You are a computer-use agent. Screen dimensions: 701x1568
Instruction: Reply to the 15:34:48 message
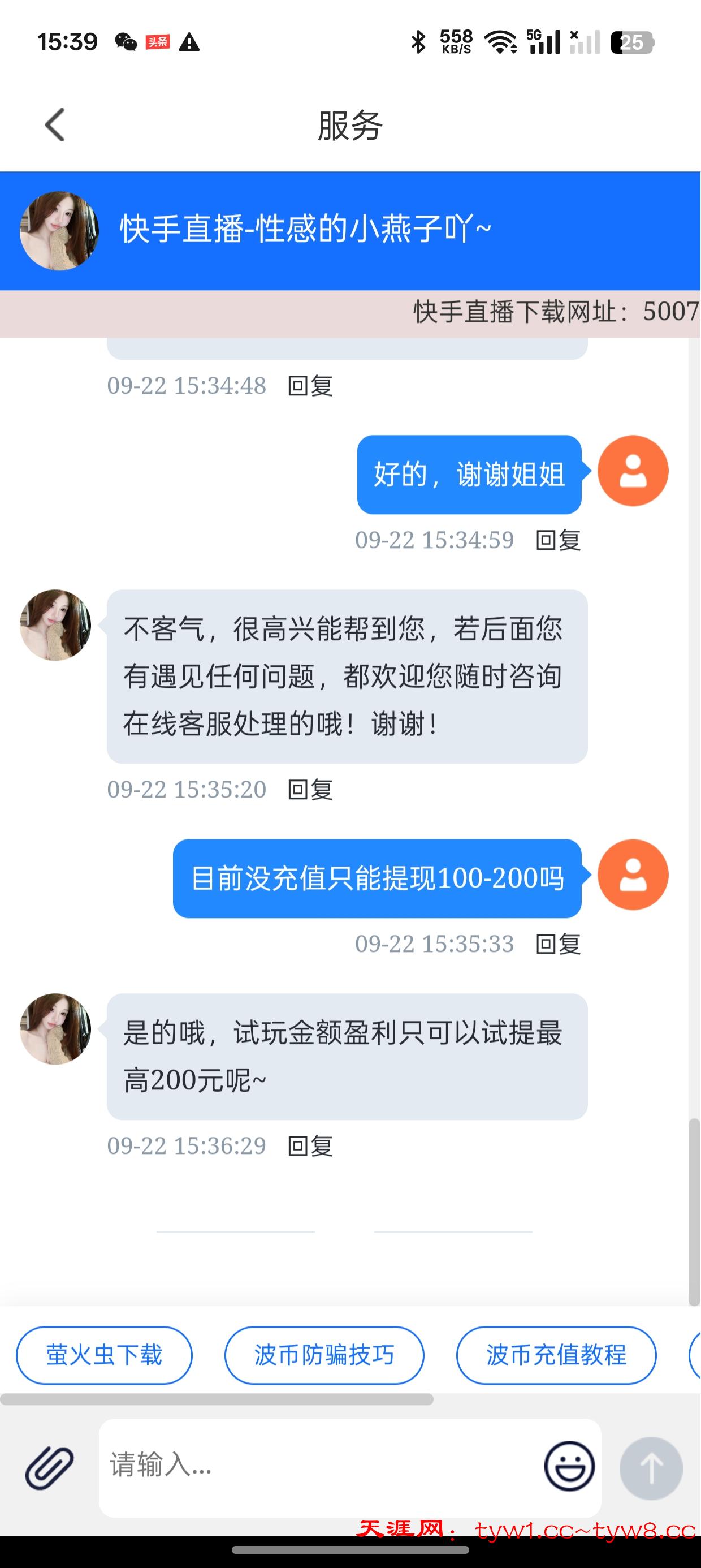point(310,386)
